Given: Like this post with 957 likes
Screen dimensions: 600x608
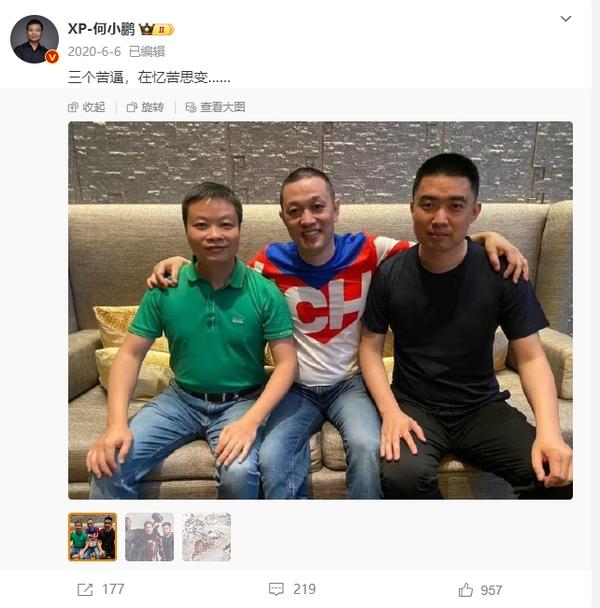Looking at the screenshot, I should 480,589.
